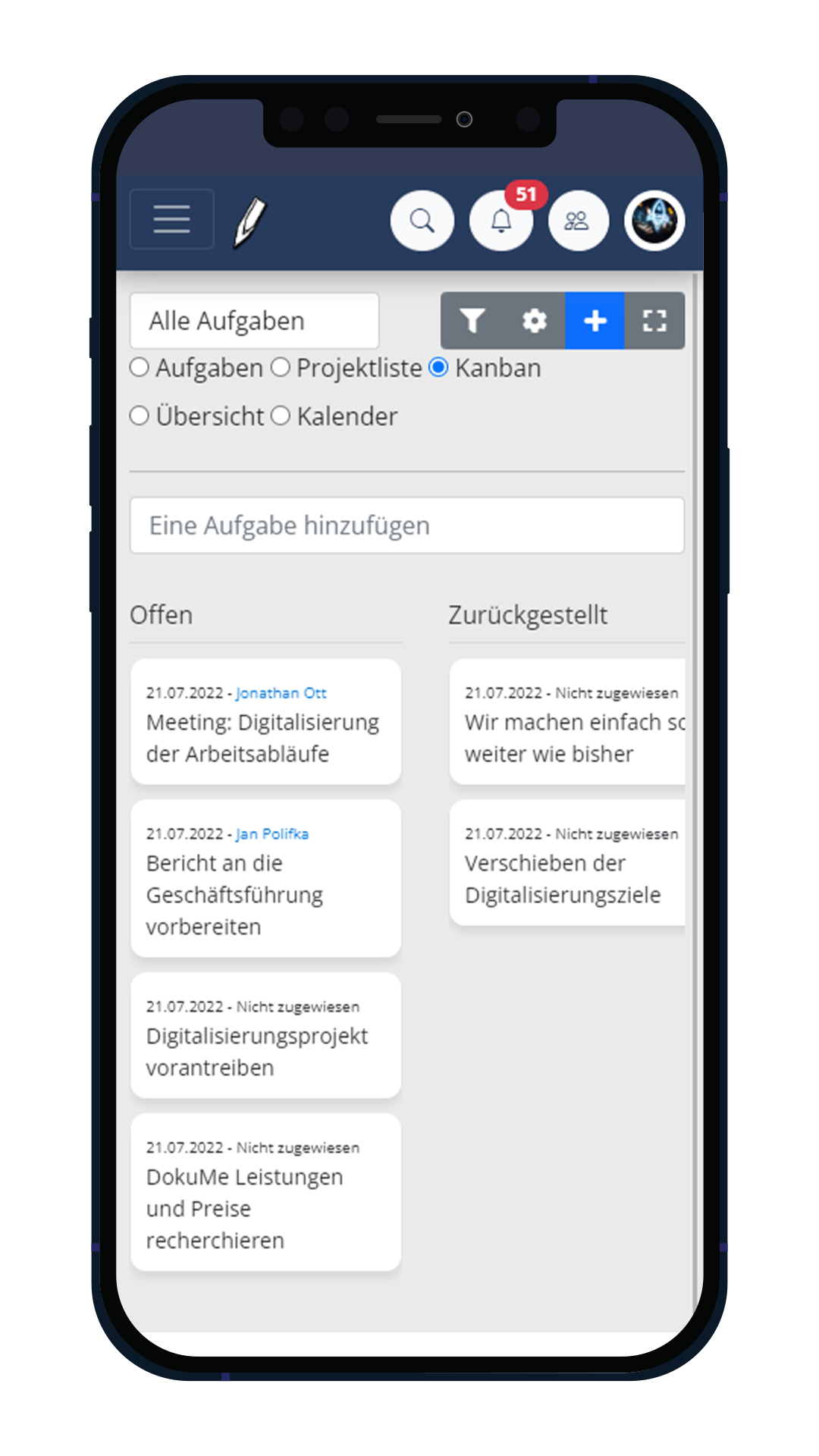Focus the Eine Aufgabe hinzufügen field

tap(407, 526)
